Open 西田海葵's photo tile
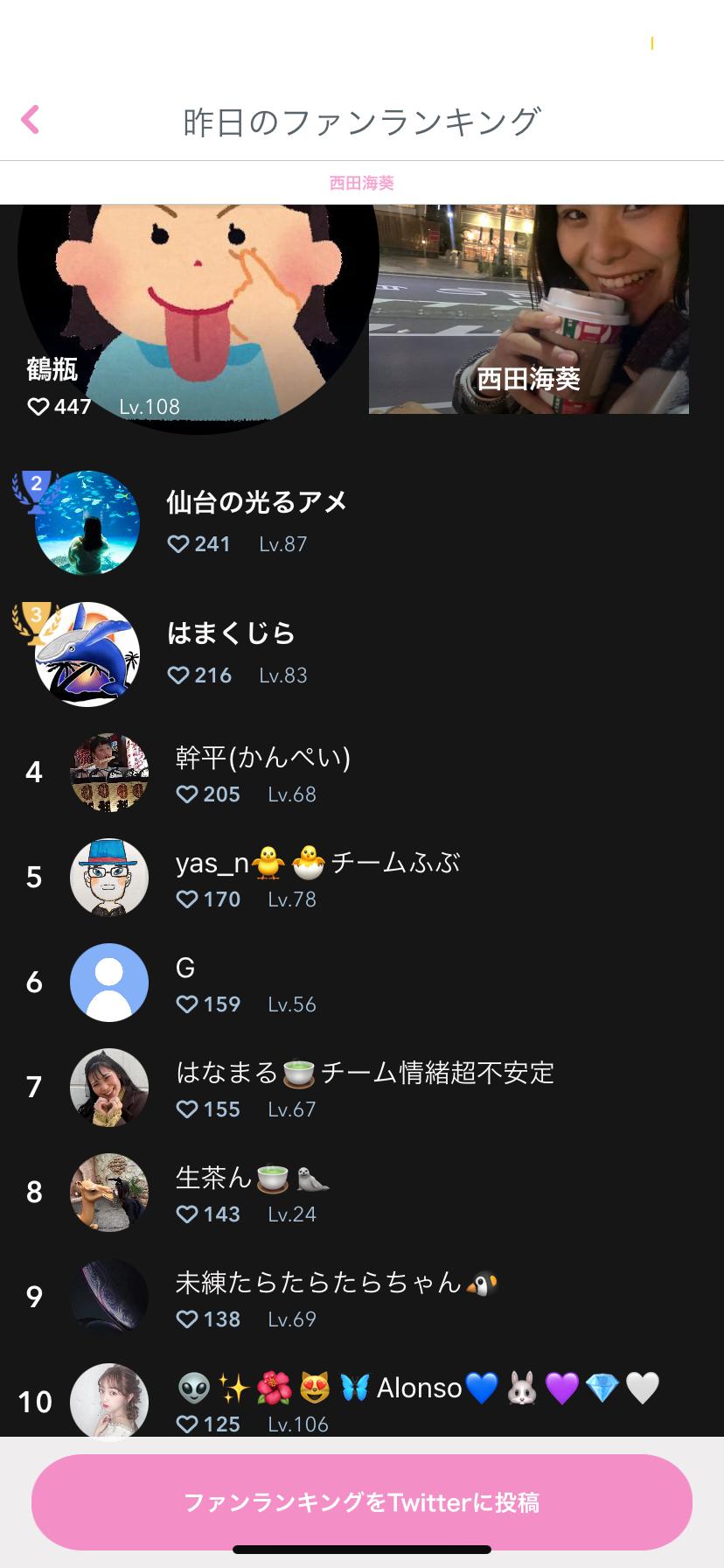 click(528, 310)
